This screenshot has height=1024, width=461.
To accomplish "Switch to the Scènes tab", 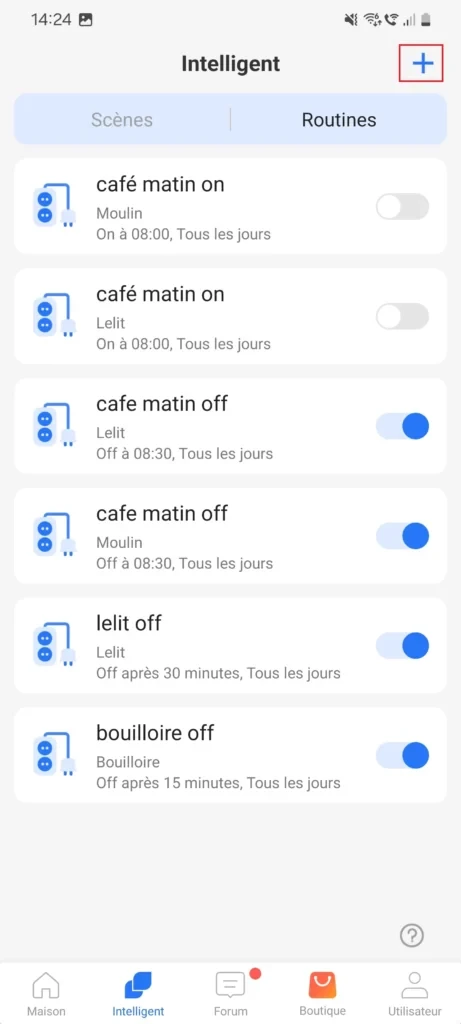I will 122,120.
